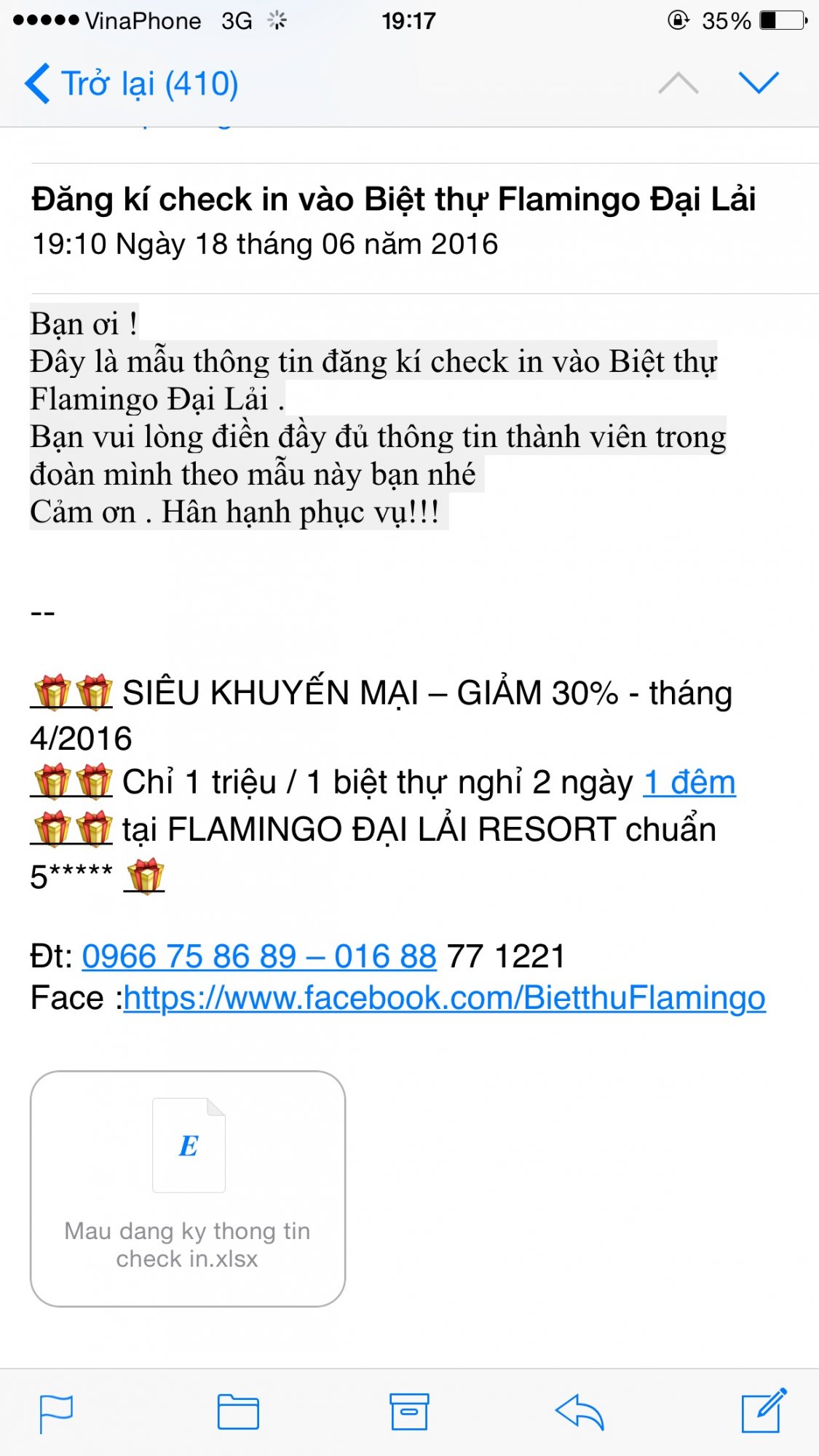Compose a new email
819x1456 pixels.
(762, 1411)
